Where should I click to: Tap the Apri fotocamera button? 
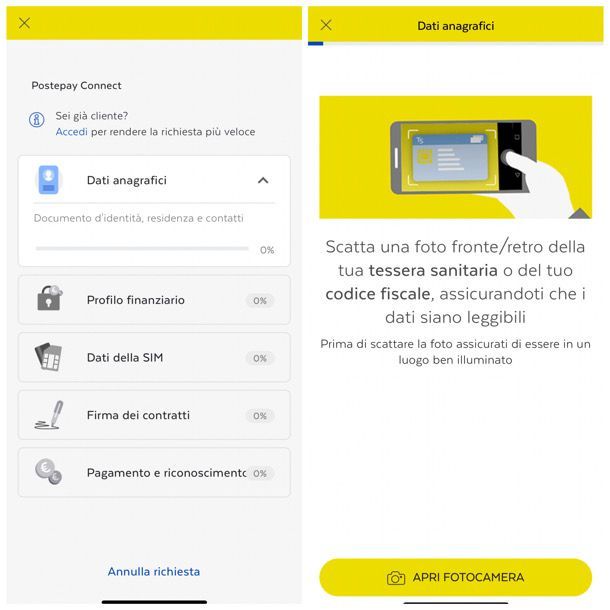click(x=455, y=577)
